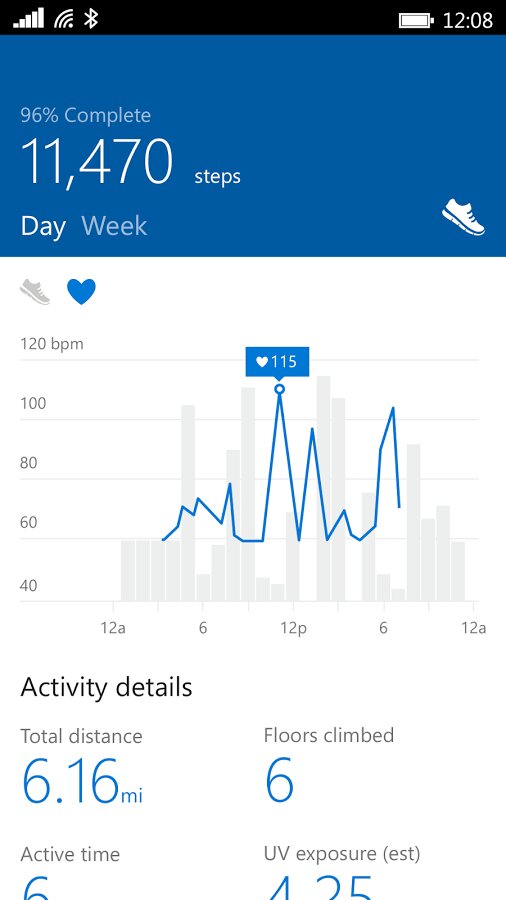Viewport: 506px width, 900px height.
Task: Switch to the Week view
Action: coord(114,226)
